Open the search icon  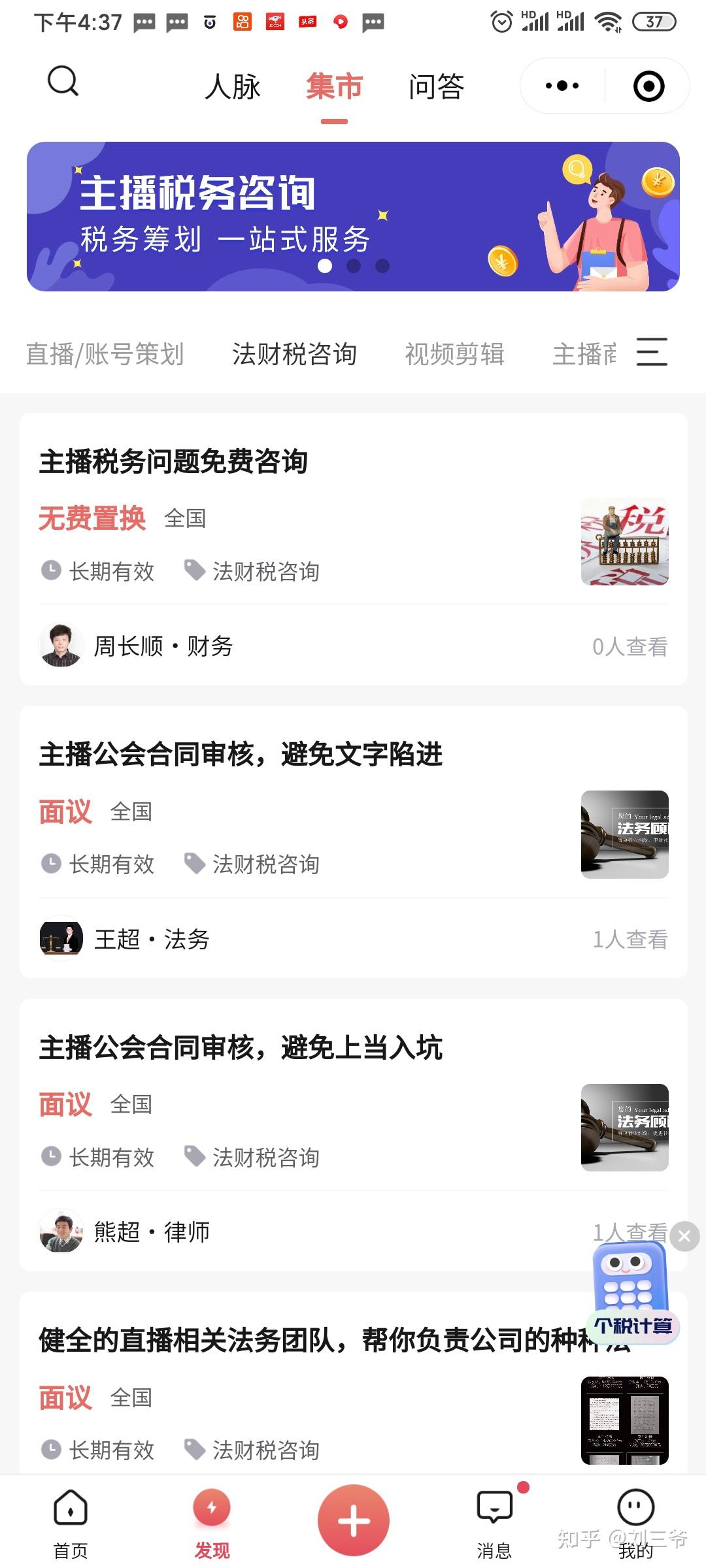pyautogui.click(x=63, y=82)
